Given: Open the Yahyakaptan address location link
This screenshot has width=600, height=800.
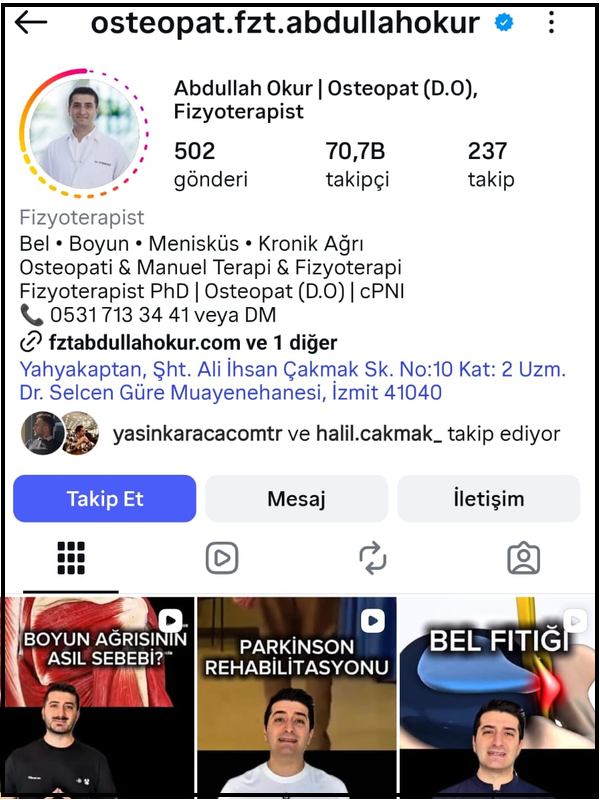Looking at the screenshot, I should [x=292, y=380].
